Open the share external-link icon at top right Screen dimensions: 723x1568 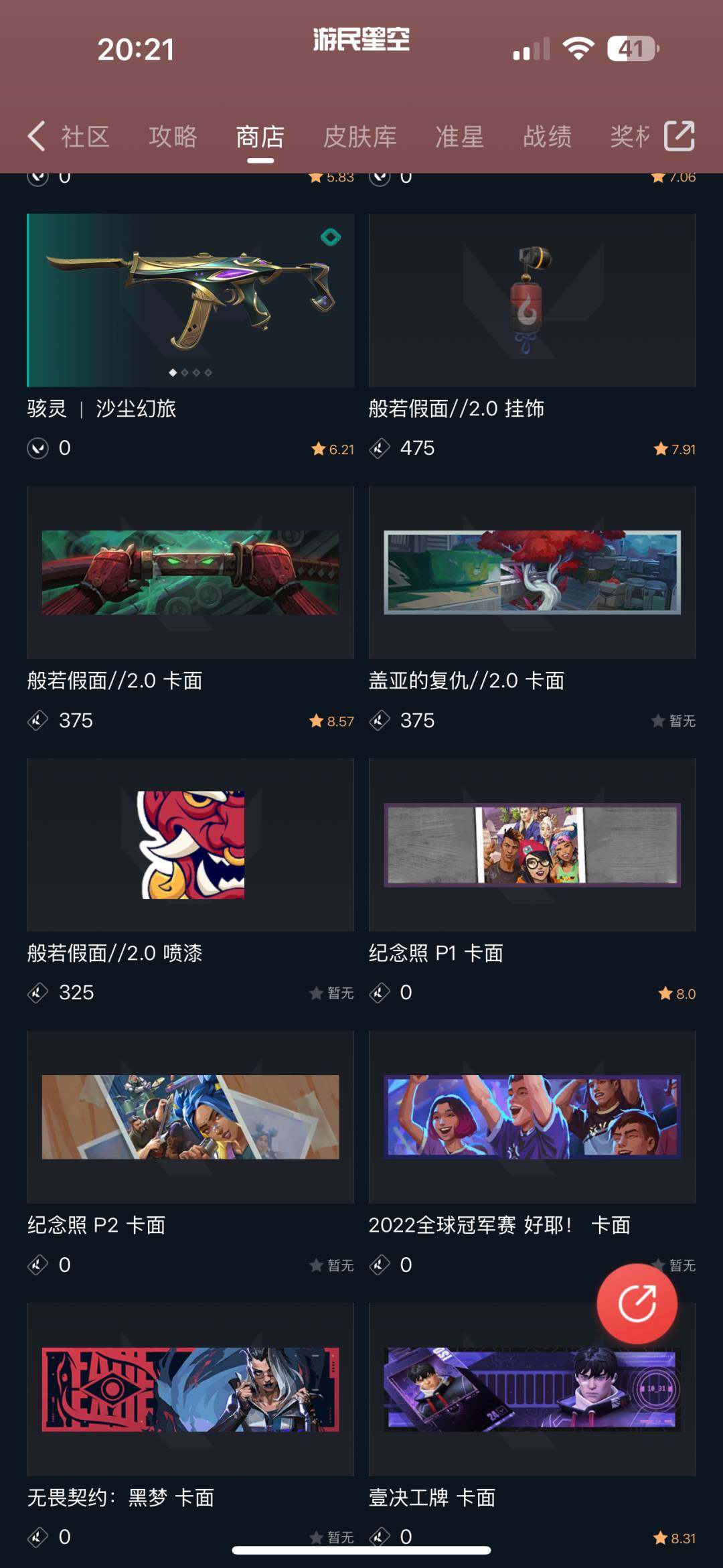pos(681,136)
